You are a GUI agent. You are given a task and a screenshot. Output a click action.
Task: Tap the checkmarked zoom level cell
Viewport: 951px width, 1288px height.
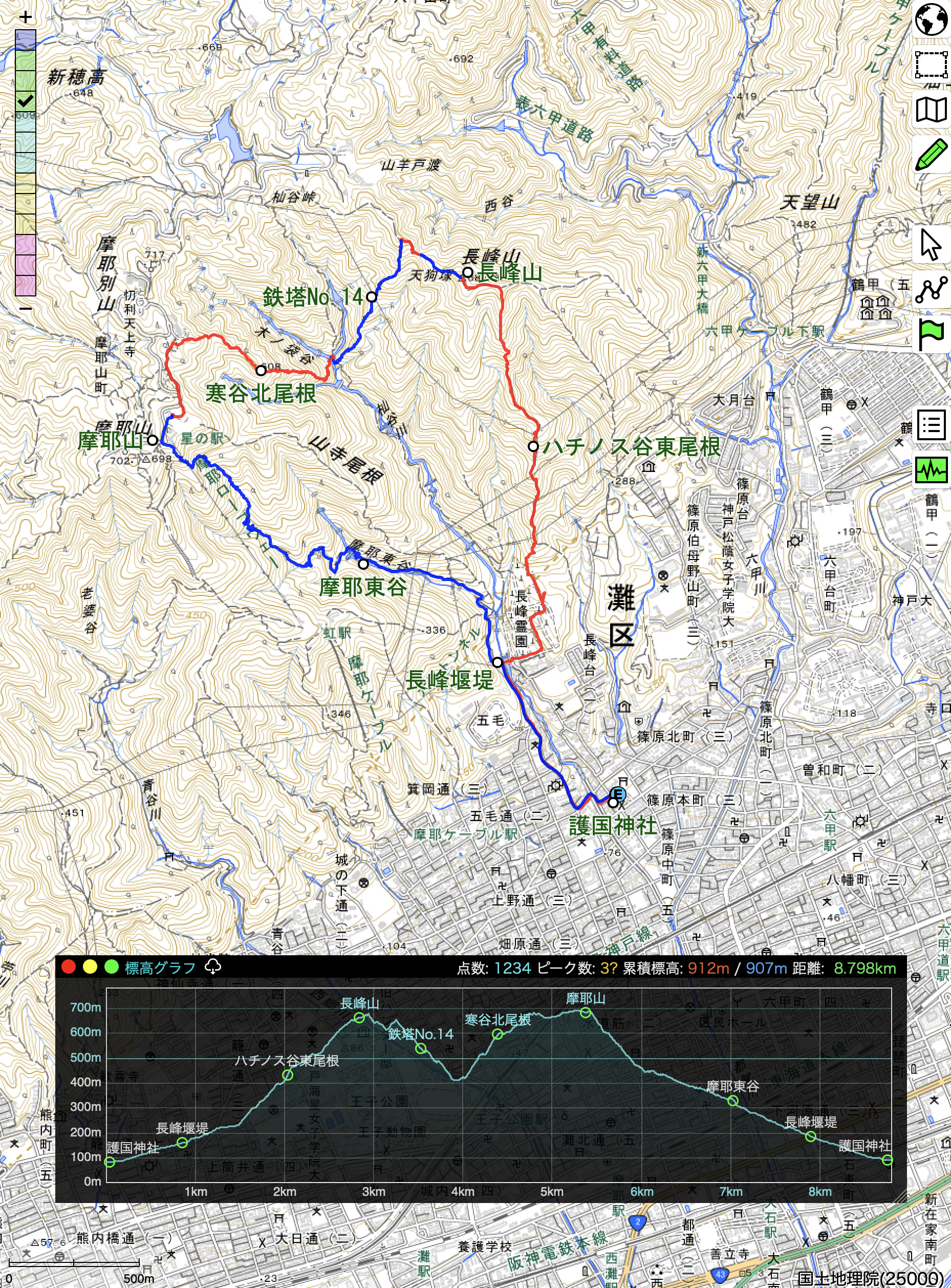click(x=25, y=102)
